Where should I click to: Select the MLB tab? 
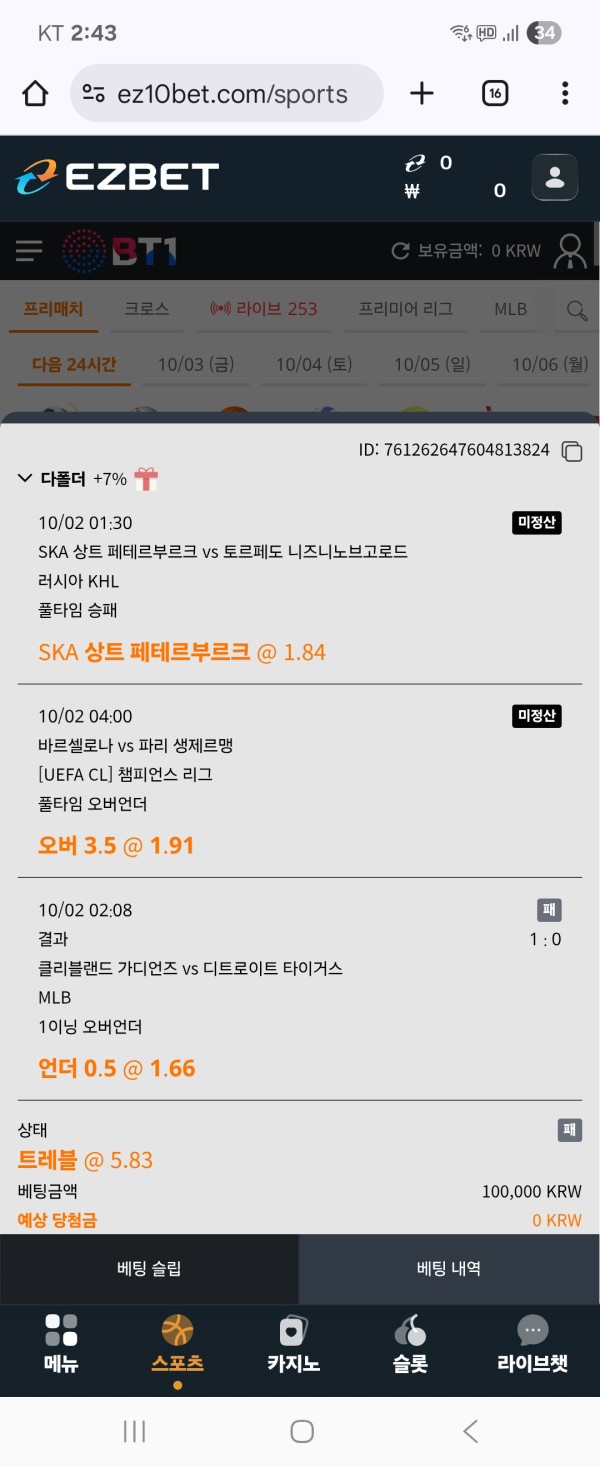pyautogui.click(x=510, y=309)
